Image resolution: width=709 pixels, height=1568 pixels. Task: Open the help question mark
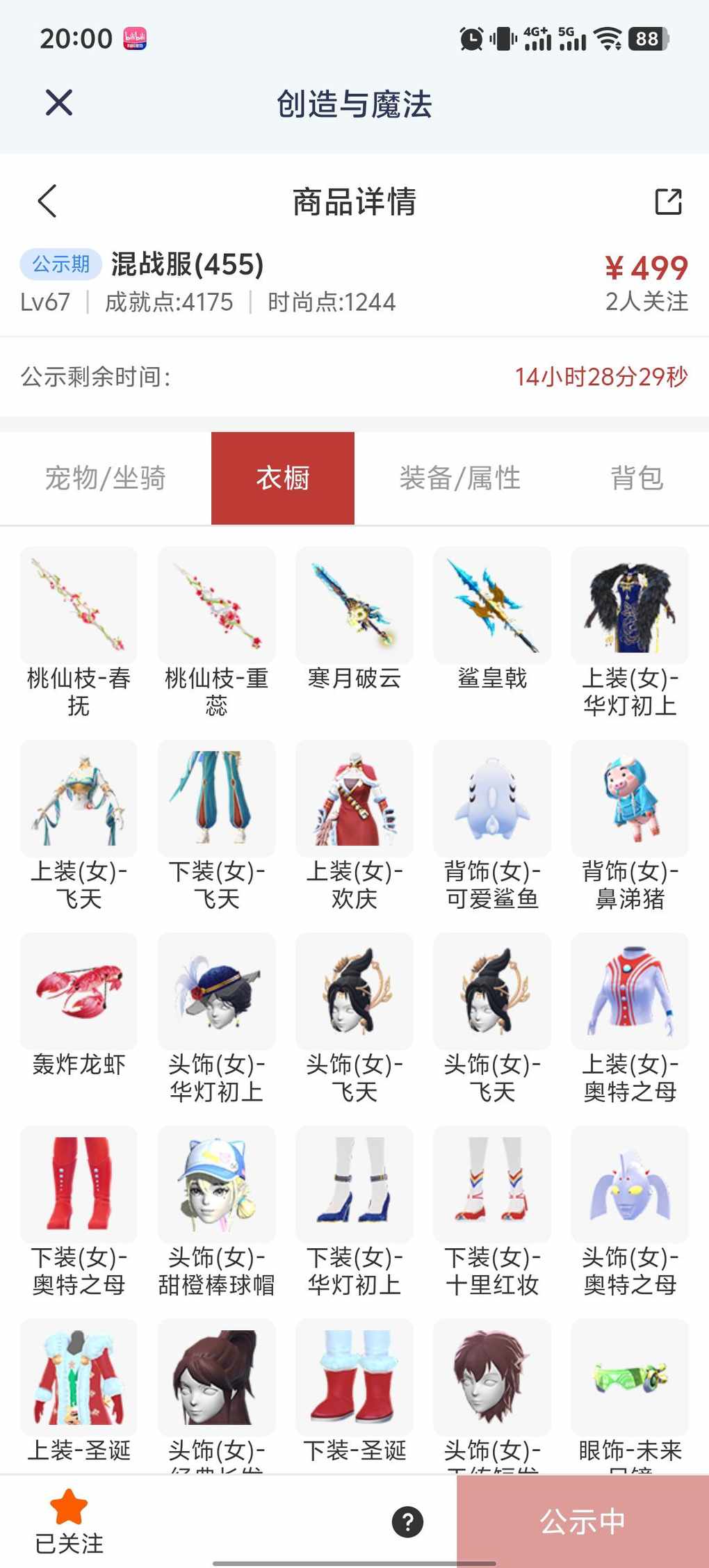pyautogui.click(x=407, y=1521)
